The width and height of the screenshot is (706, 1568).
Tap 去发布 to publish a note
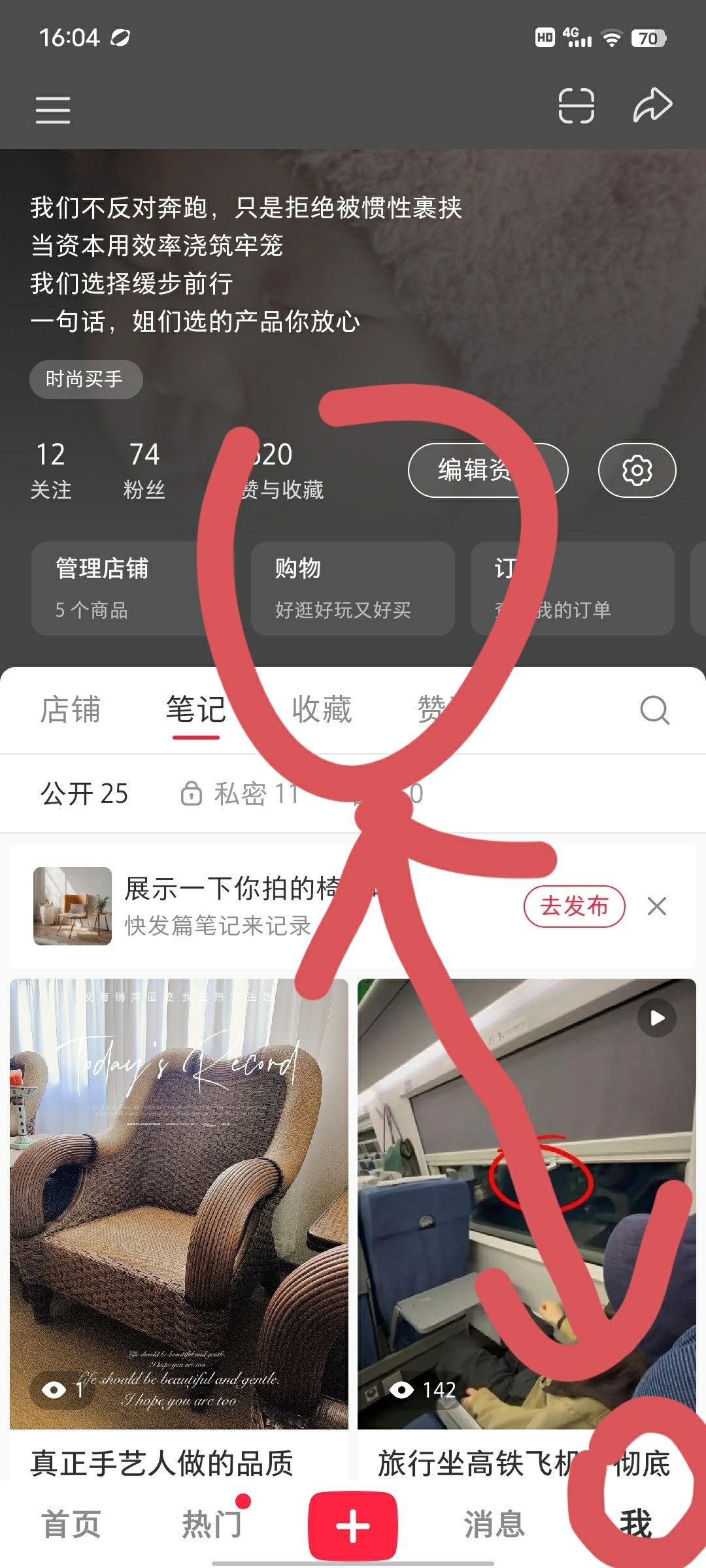(x=574, y=906)
